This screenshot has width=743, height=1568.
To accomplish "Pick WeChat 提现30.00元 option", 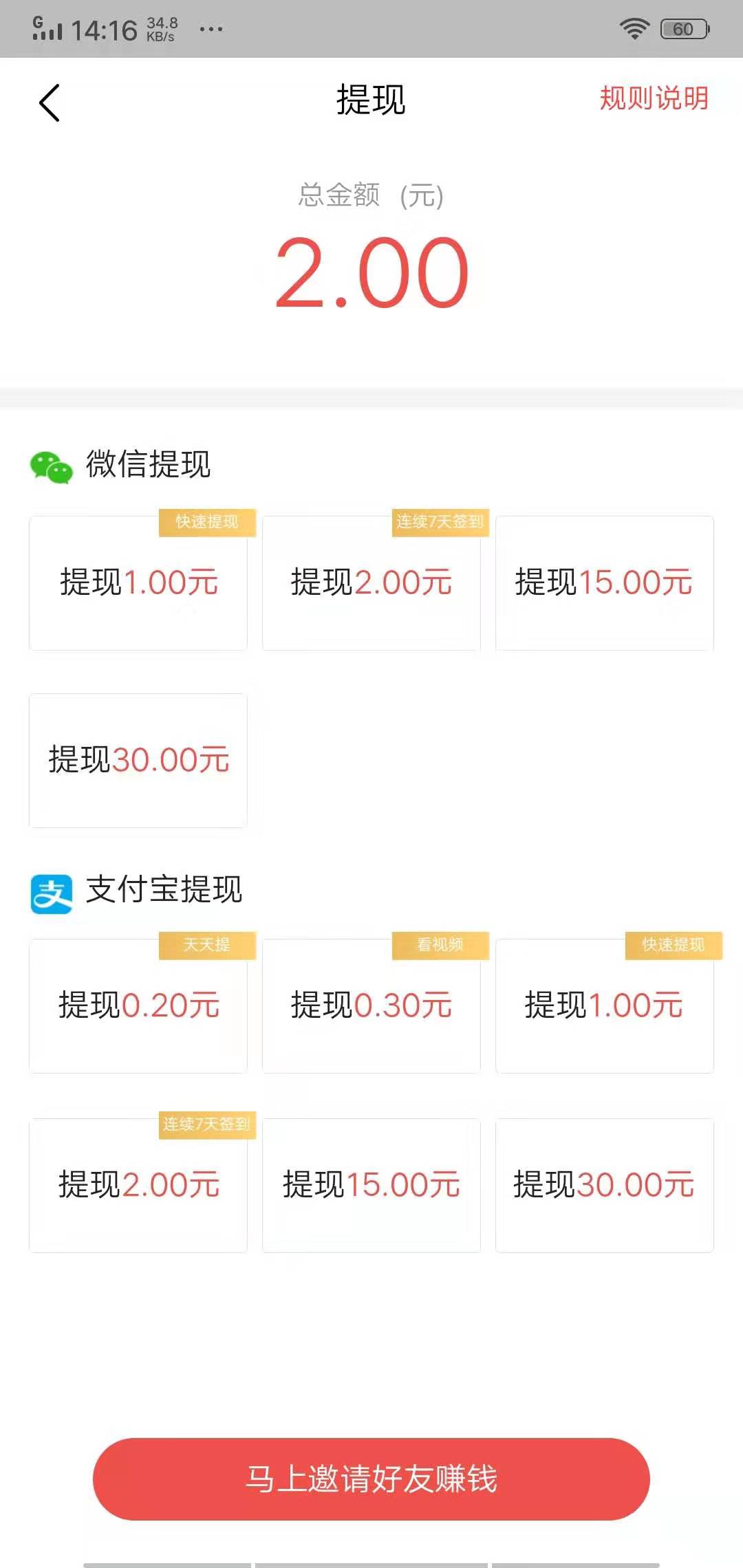I will point(138,760).
